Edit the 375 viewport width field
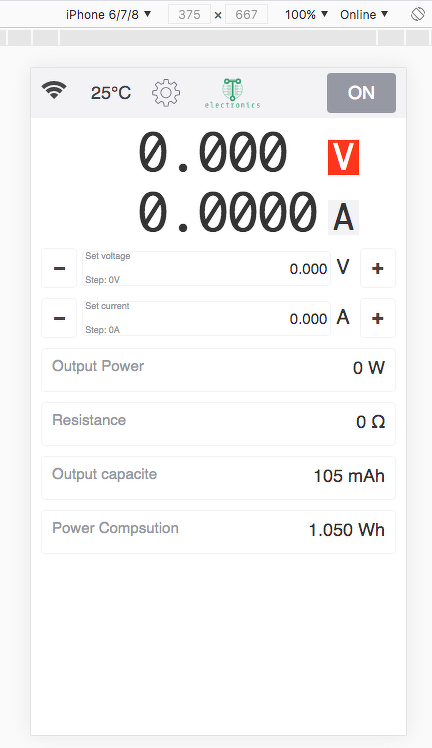This screenshot has height=748, width=432. point(189,15)
